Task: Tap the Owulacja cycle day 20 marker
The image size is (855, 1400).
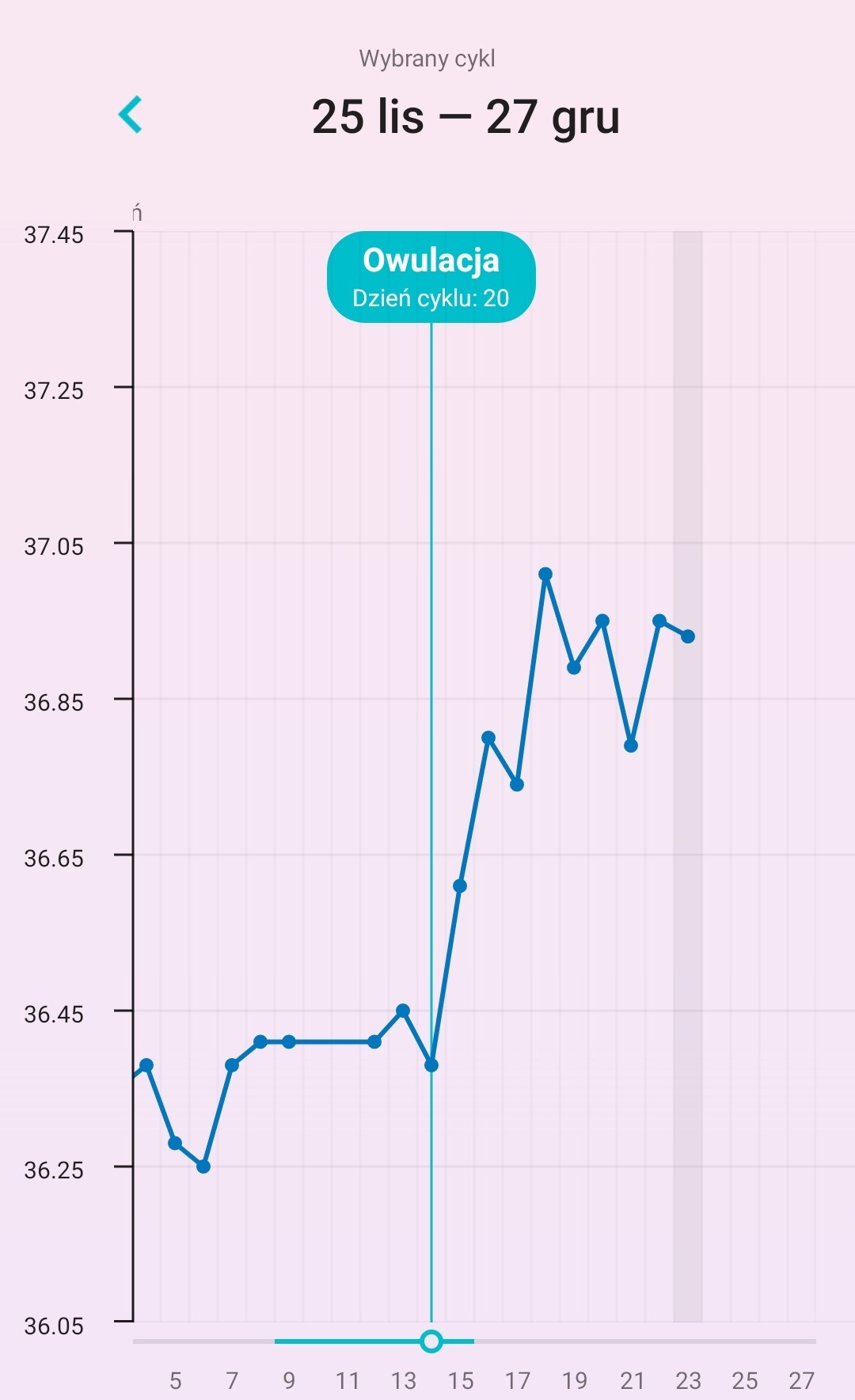Action: click(x=431, y=277)
